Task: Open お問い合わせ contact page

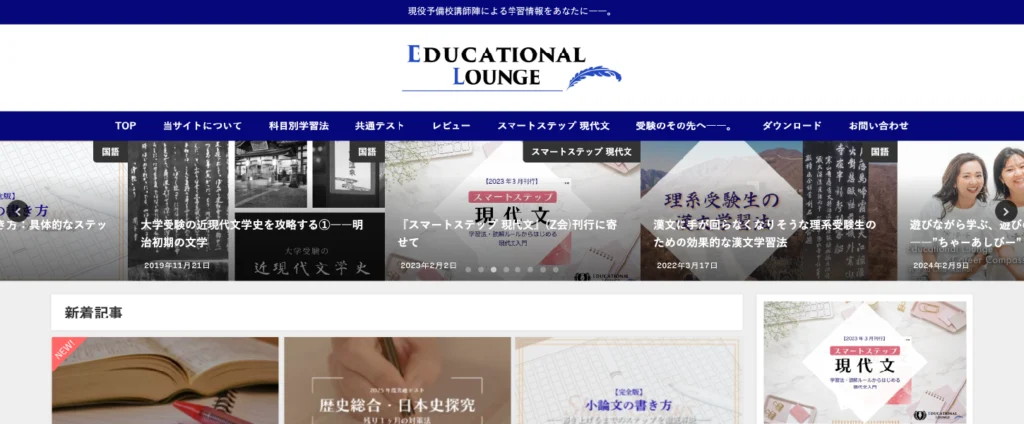Action: click(x=878, y=126)
